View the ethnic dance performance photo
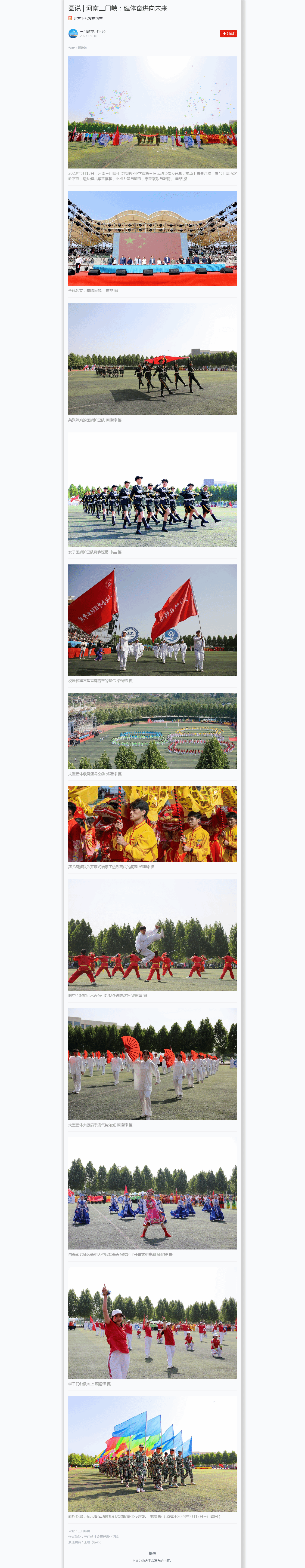Image resolution: width=305 pixels, height=1568 pixels. point(152,1193)
